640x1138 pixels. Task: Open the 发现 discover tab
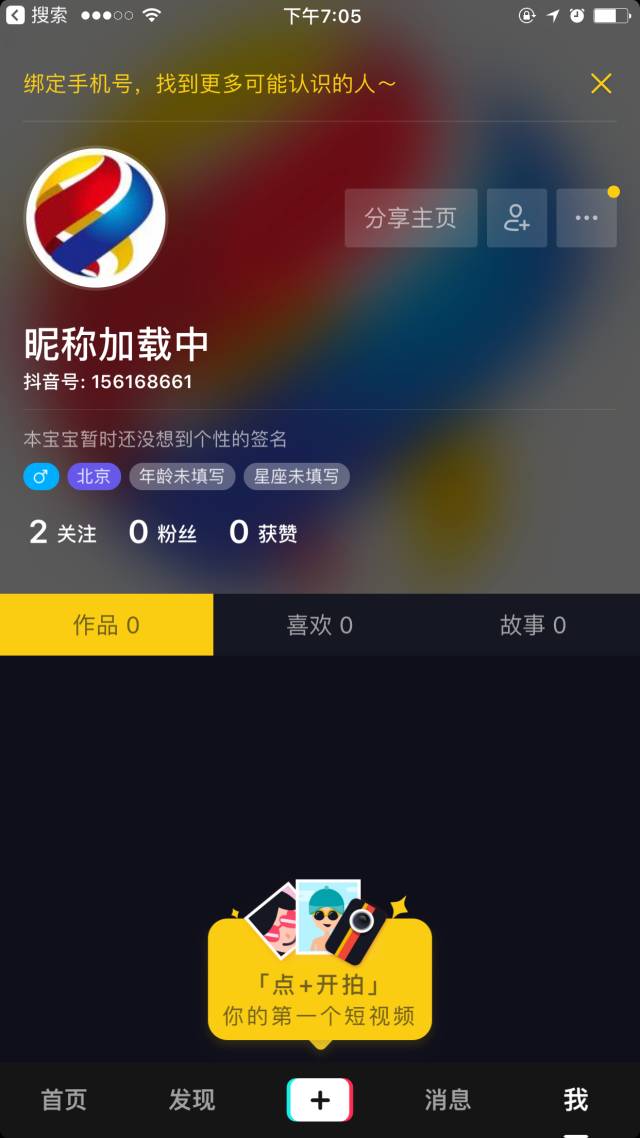pyautogui.click(x=192, y=1100)
